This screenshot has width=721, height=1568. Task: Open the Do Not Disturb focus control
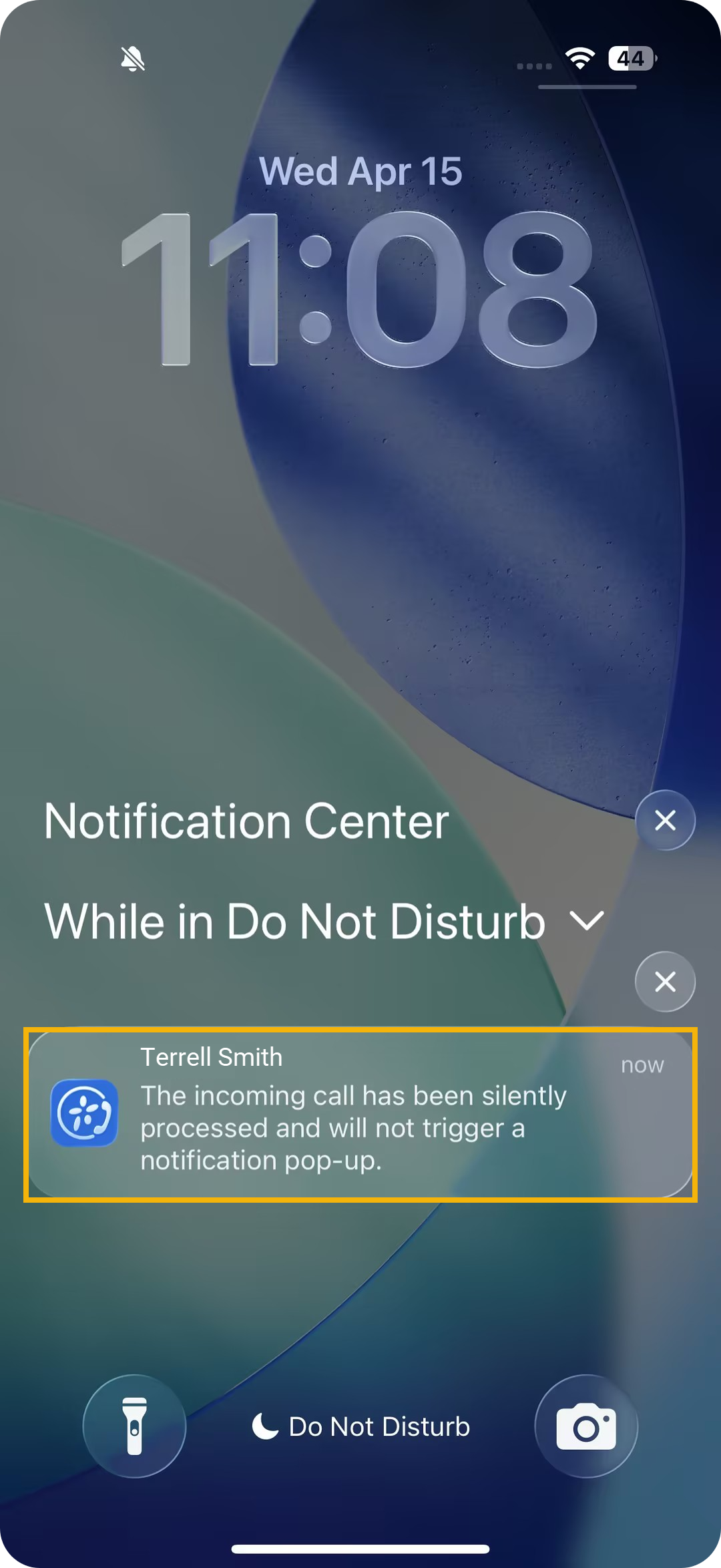(x=361, y=1426)
